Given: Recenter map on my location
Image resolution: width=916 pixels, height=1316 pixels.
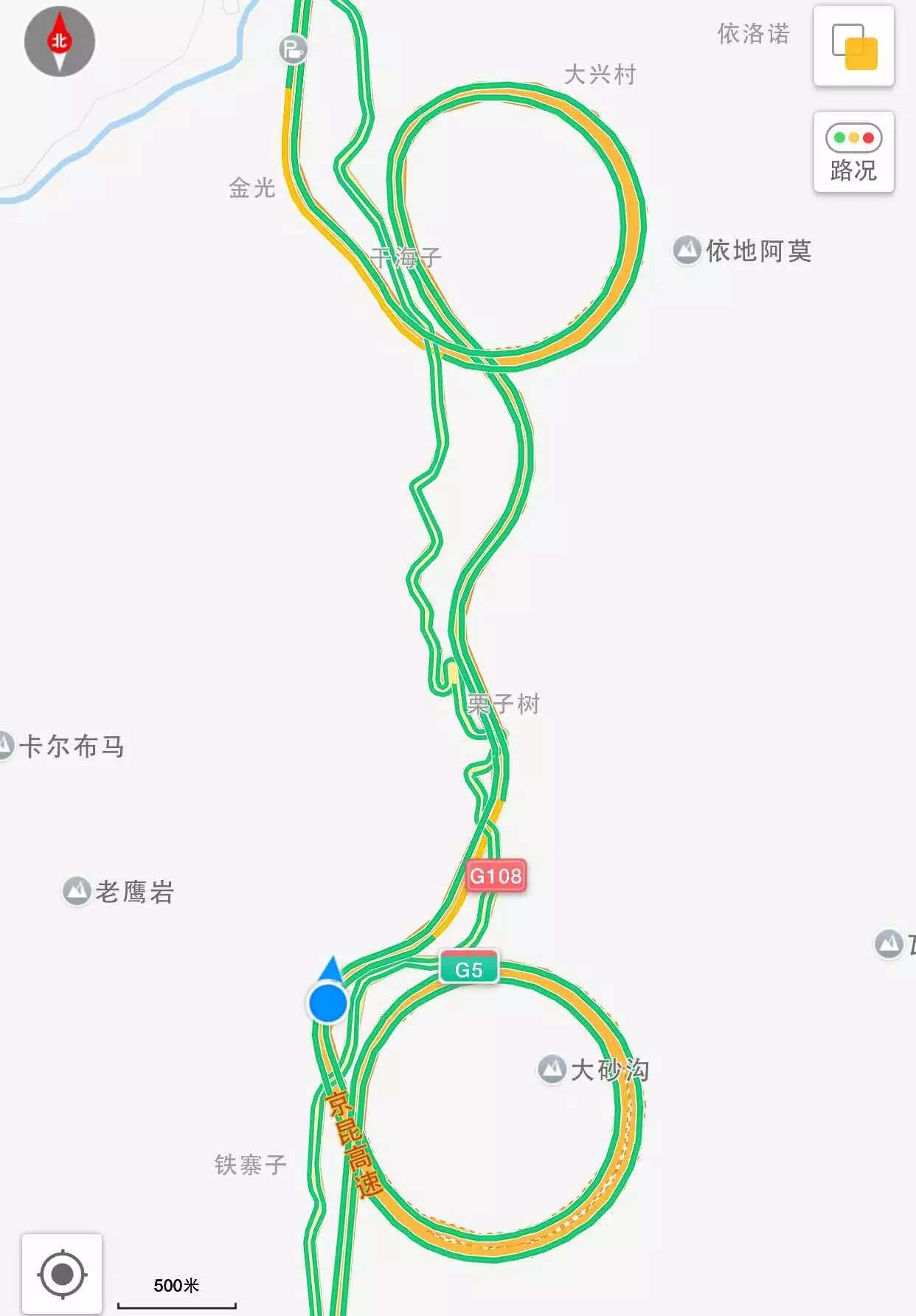Looking at the screenshot, I should pyautogui.click(x=62, y=1273).
